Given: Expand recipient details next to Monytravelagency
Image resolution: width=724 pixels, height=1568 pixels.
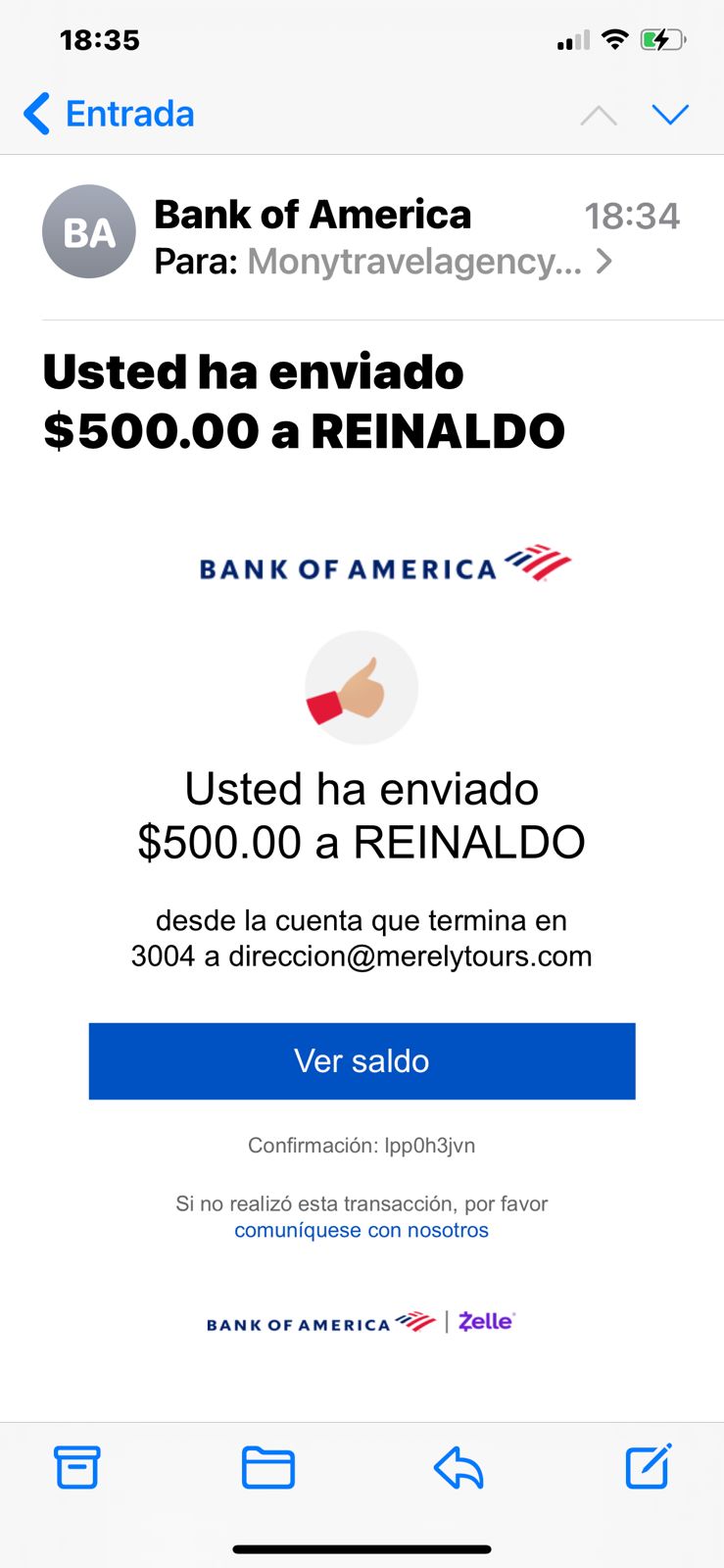Looking at the screenshot, I should (x=605, y=262).
